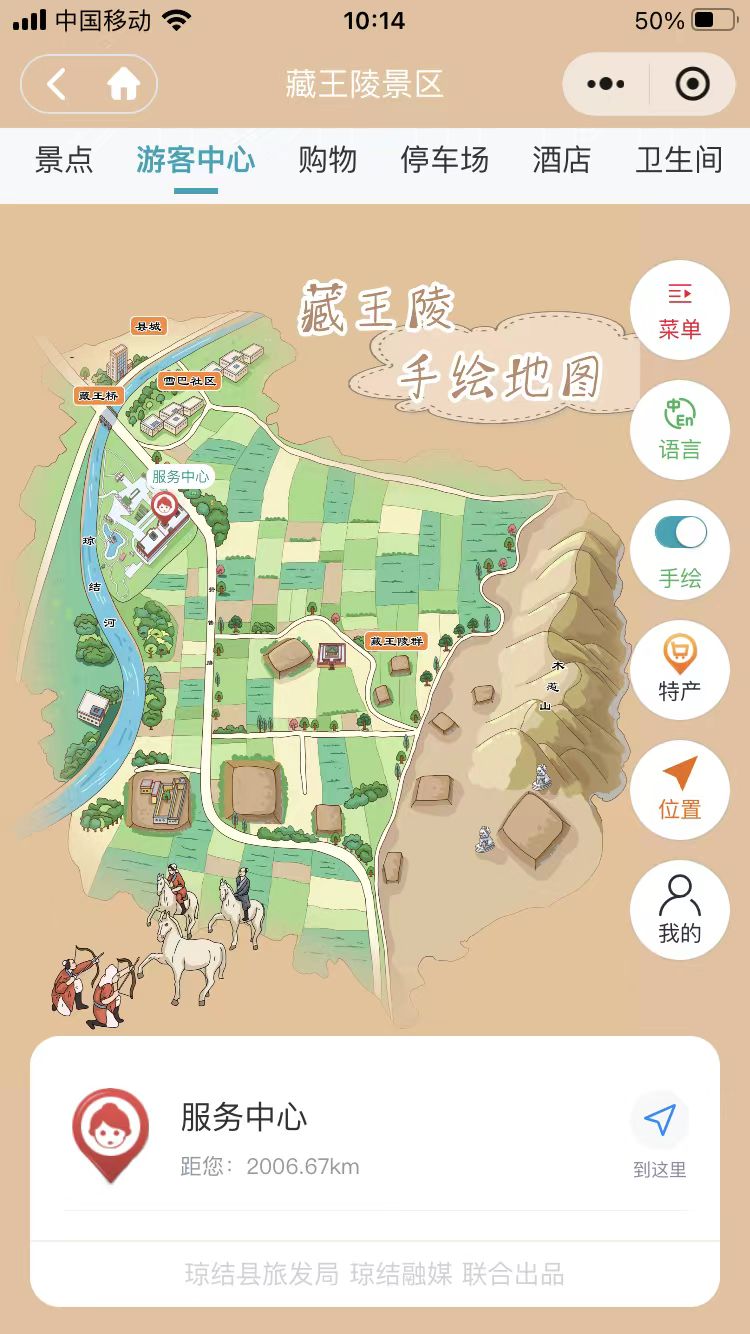Return to the mini program home

click(x=123, y=85)
